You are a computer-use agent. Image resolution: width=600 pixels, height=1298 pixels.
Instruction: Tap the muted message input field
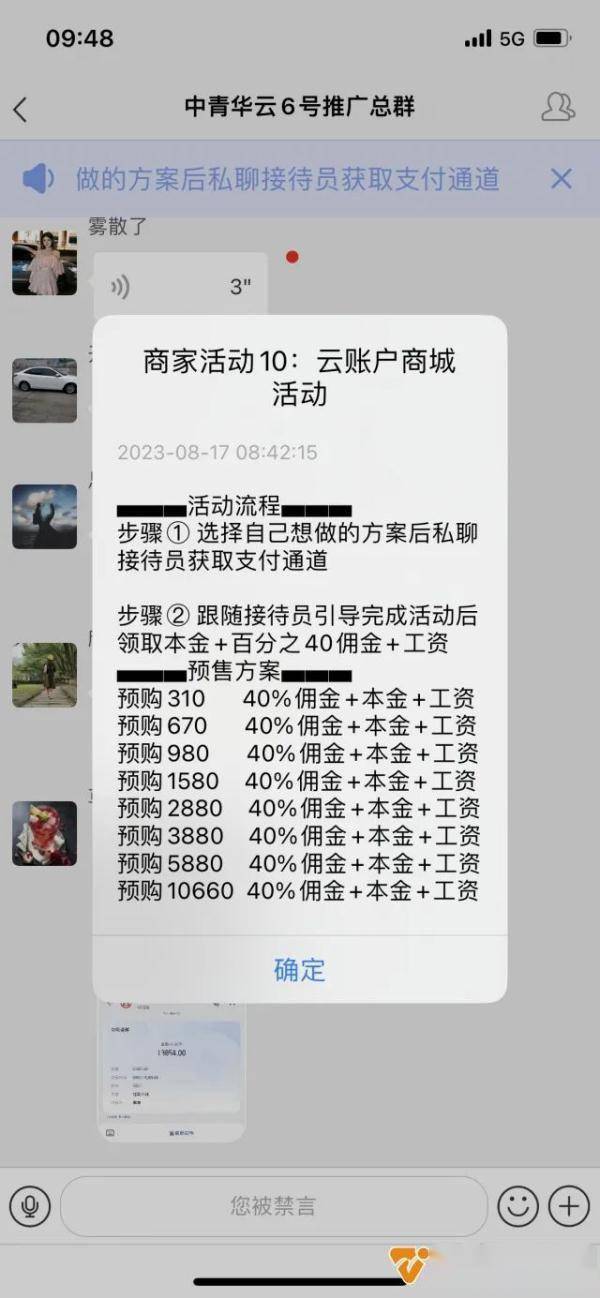pyautogui.click(x=273, y=1206)
